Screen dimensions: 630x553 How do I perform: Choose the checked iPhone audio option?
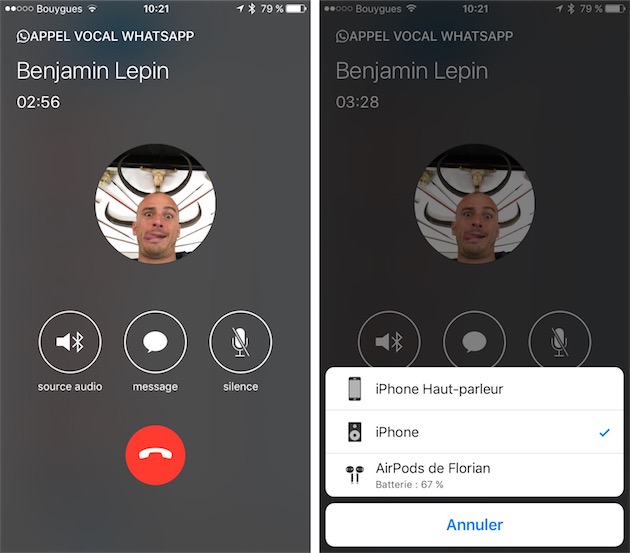tap(474, 432)
